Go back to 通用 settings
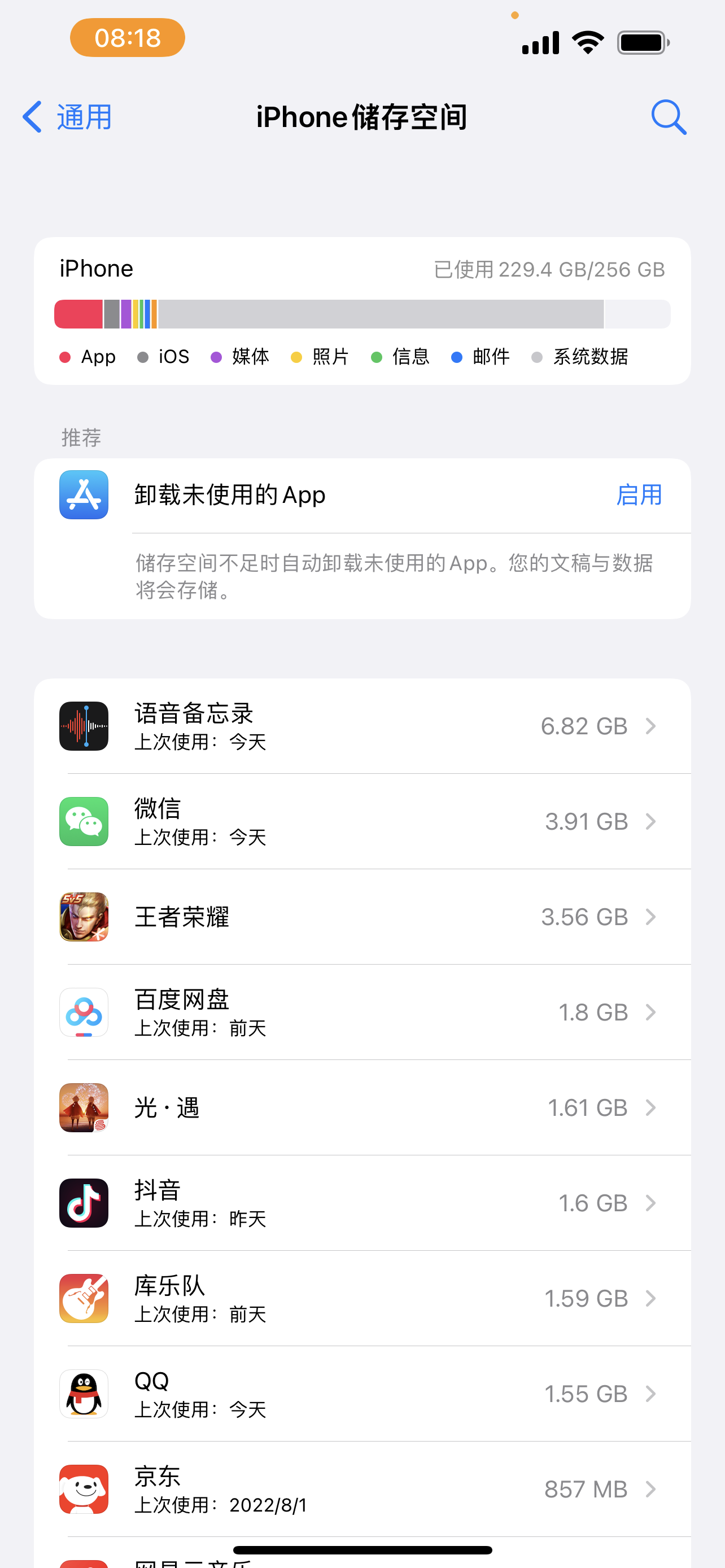This screenshot has width=725, height=1568. [68, 117]
